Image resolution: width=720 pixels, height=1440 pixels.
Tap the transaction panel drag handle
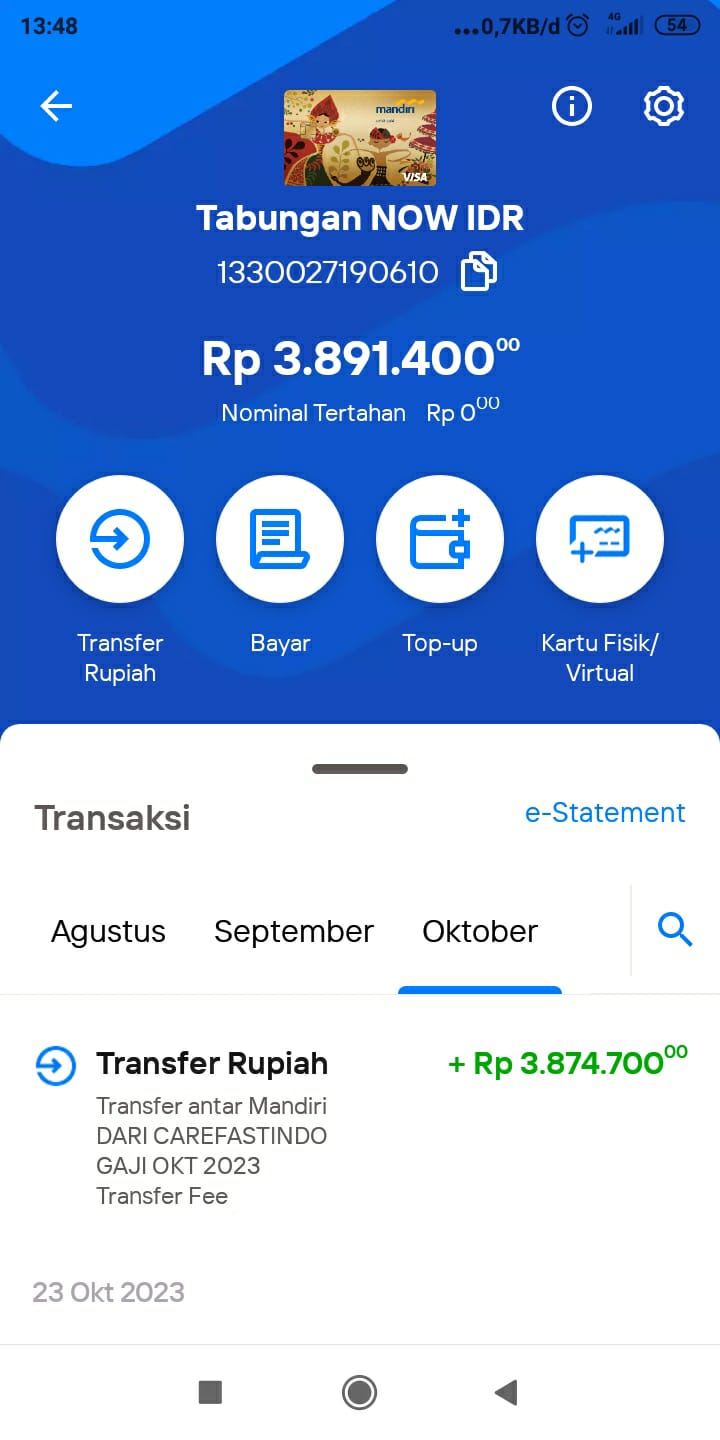click(x=360, y=769)
